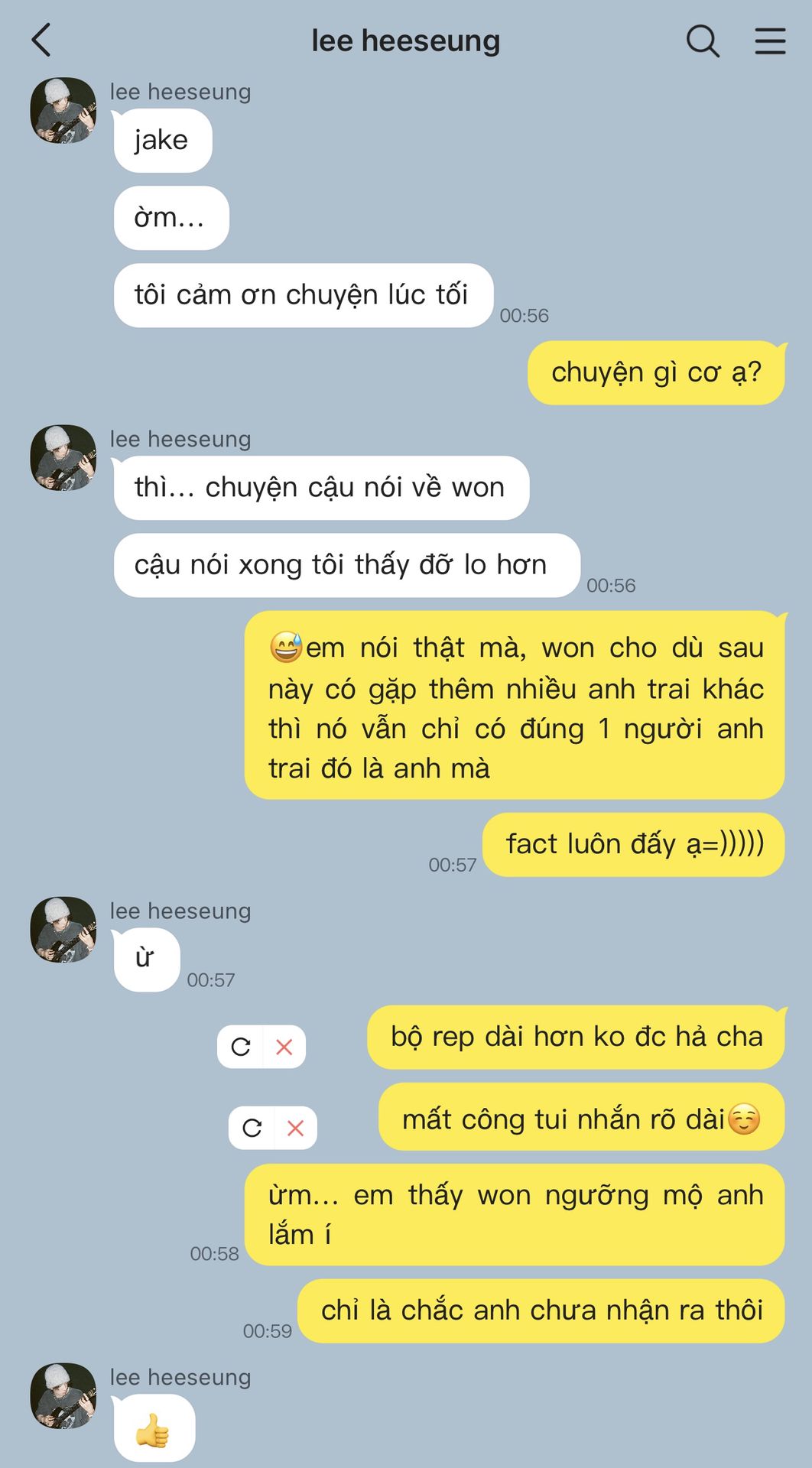Delete failed 'bộ rep dài hơn' message

point(284,1047)
